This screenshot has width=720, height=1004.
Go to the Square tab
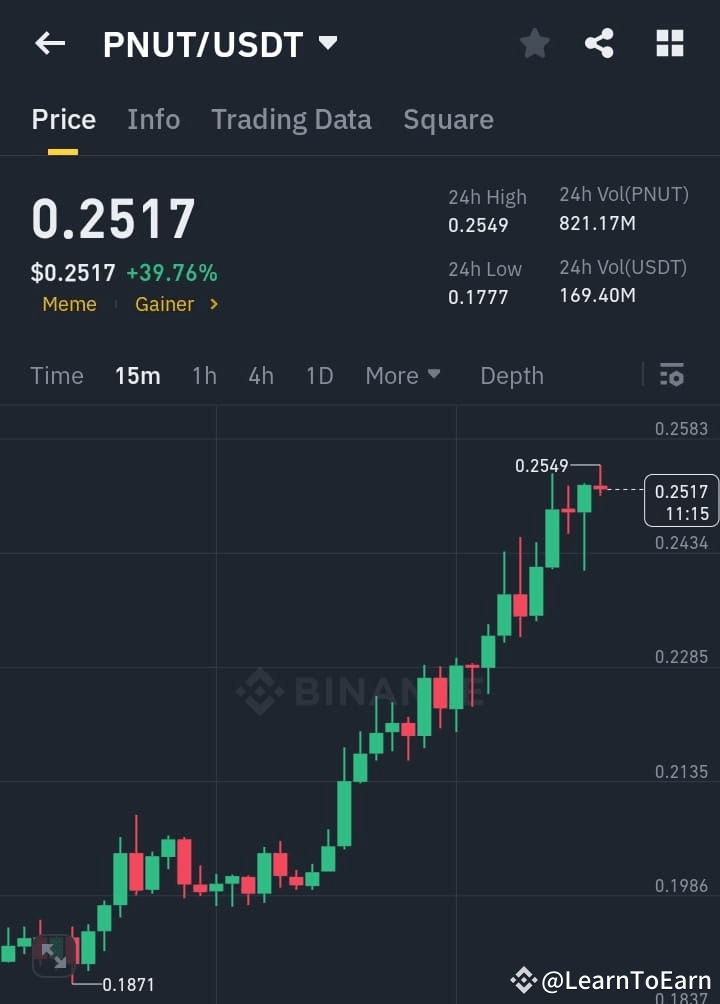click(448, 119)
